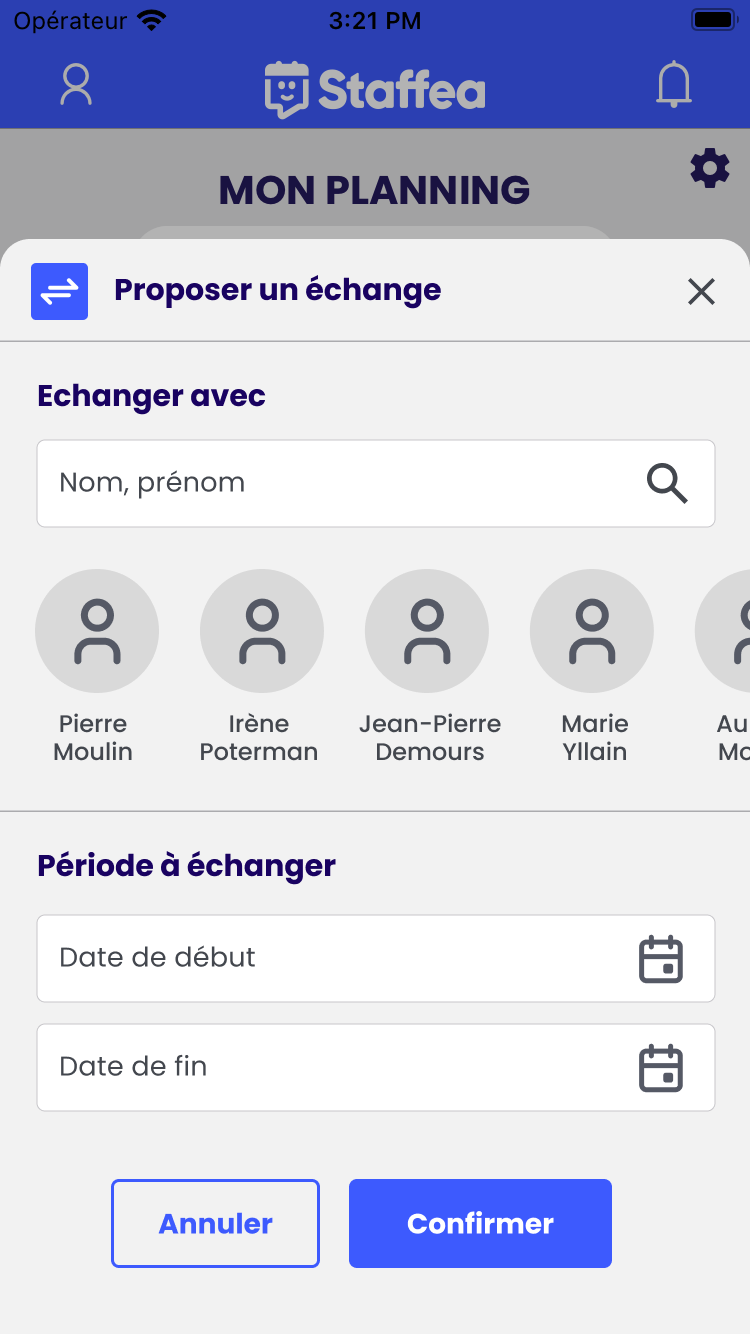
Task: Close the Proposer un échange dialog
Action: (701, 291)
